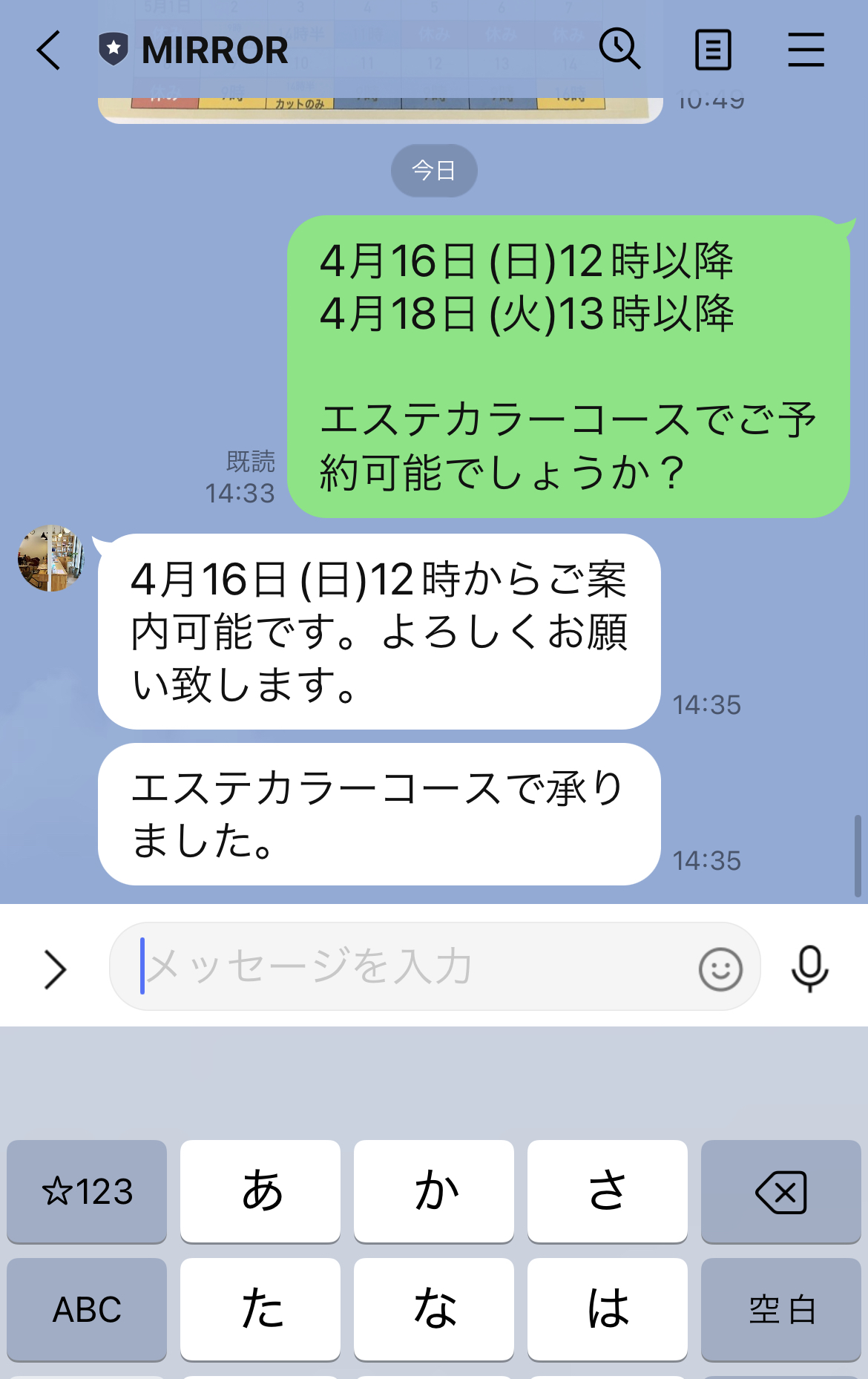The image size is (868, 1379).
Task: Insert a space with 空白 key
Action: pyautogui.click(x=781, y=1309)
